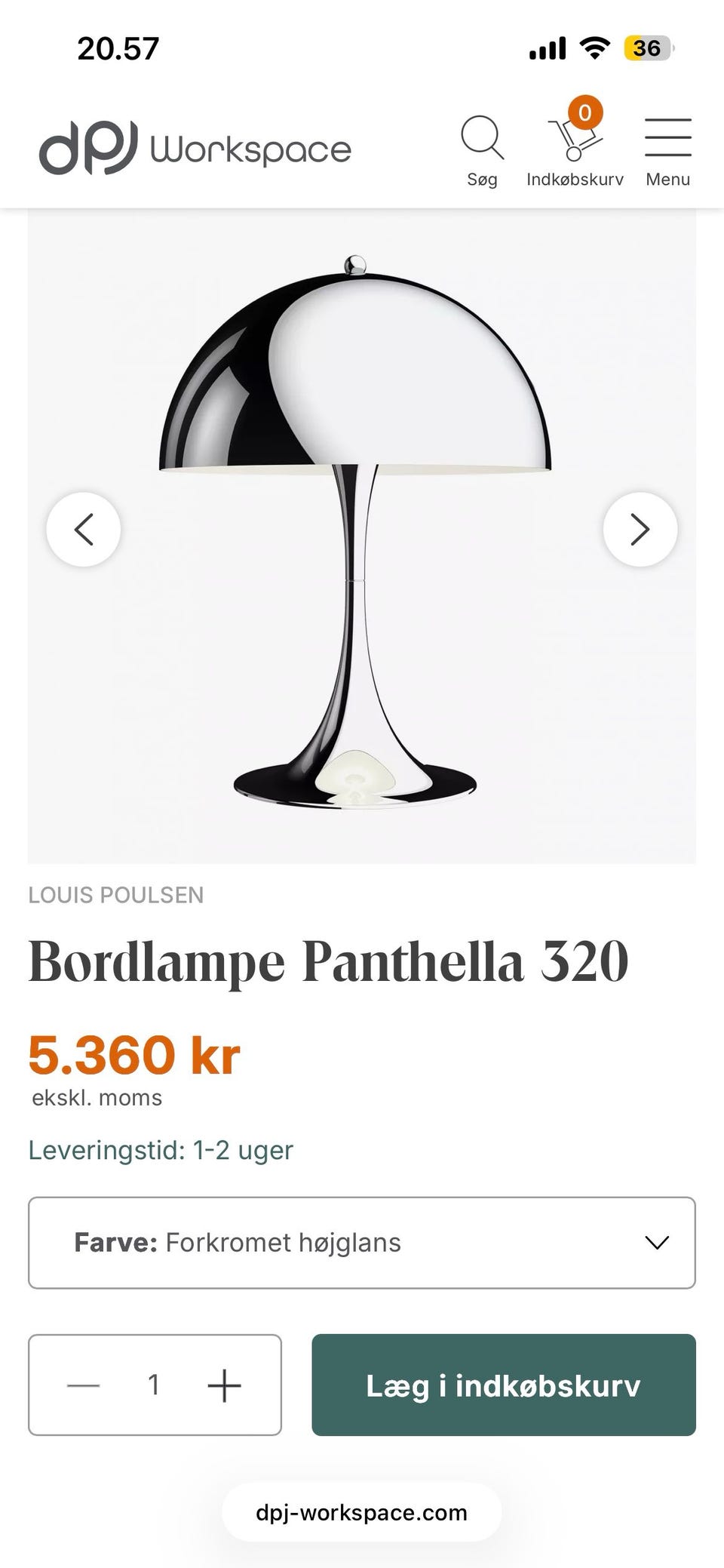Image resolution: width=724 pixels, height=1568 pixels.
Task: Decrease quantity with the minus button
Action: pos(84,1385)
